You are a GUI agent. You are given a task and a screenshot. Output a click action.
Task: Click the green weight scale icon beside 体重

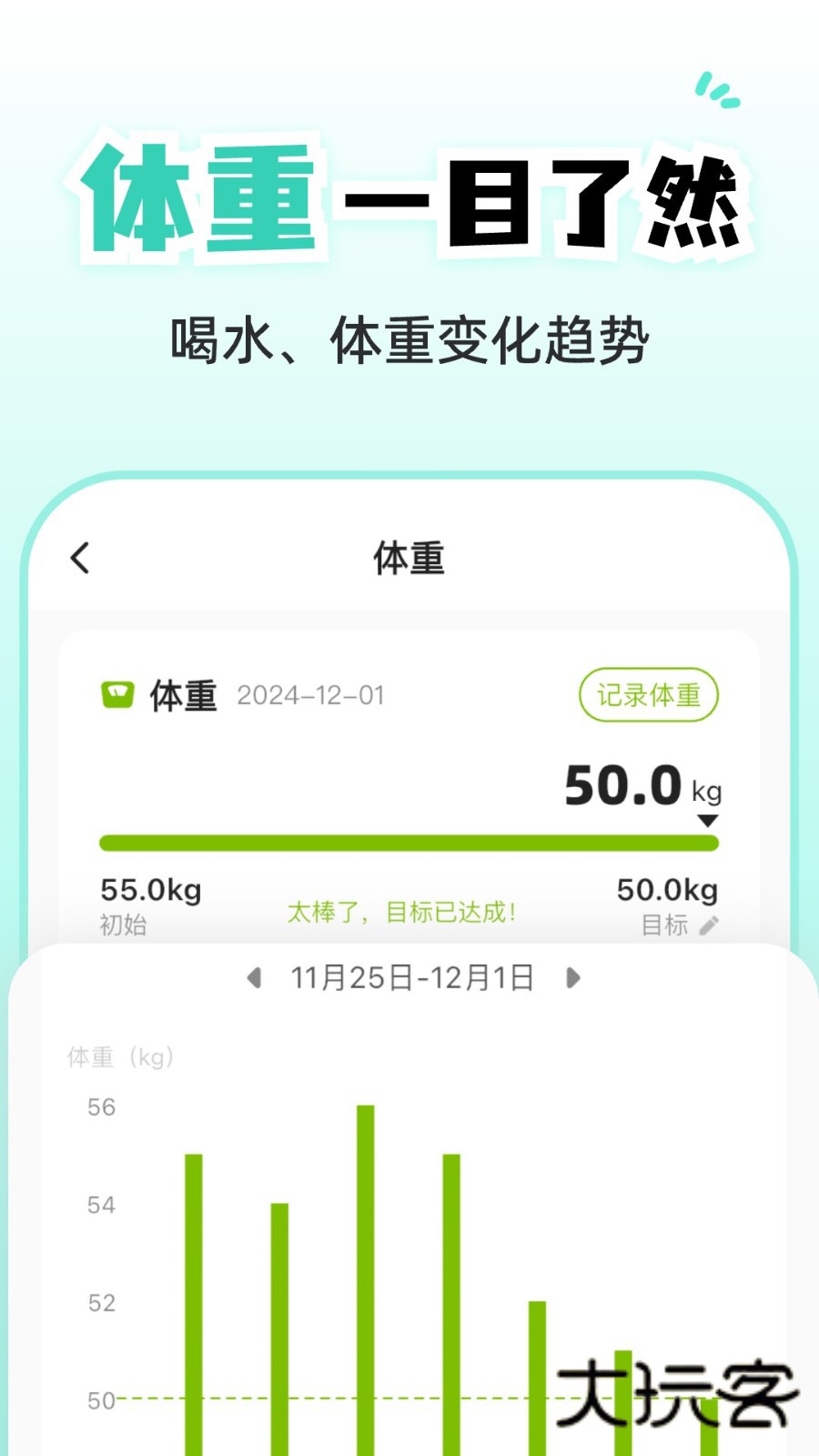pyautogui.click(x=118, y=694)
